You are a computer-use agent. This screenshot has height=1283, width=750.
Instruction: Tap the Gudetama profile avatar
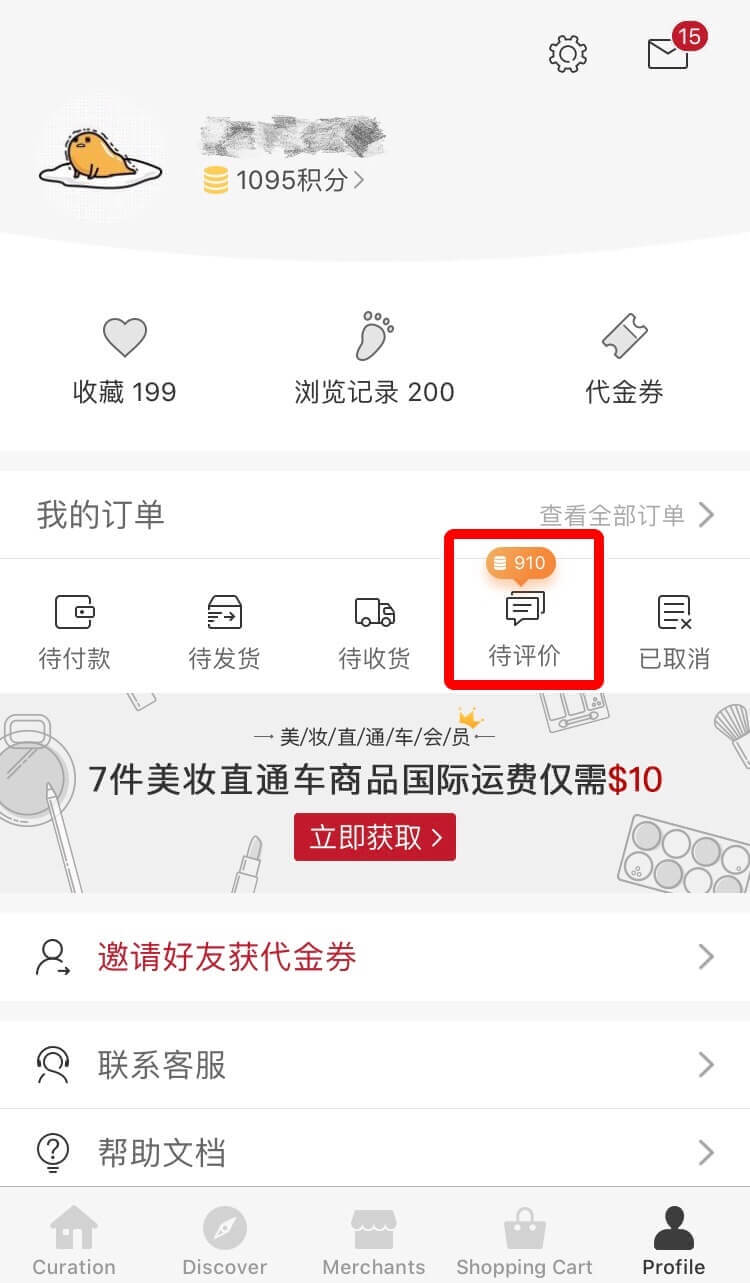point(100,158)
